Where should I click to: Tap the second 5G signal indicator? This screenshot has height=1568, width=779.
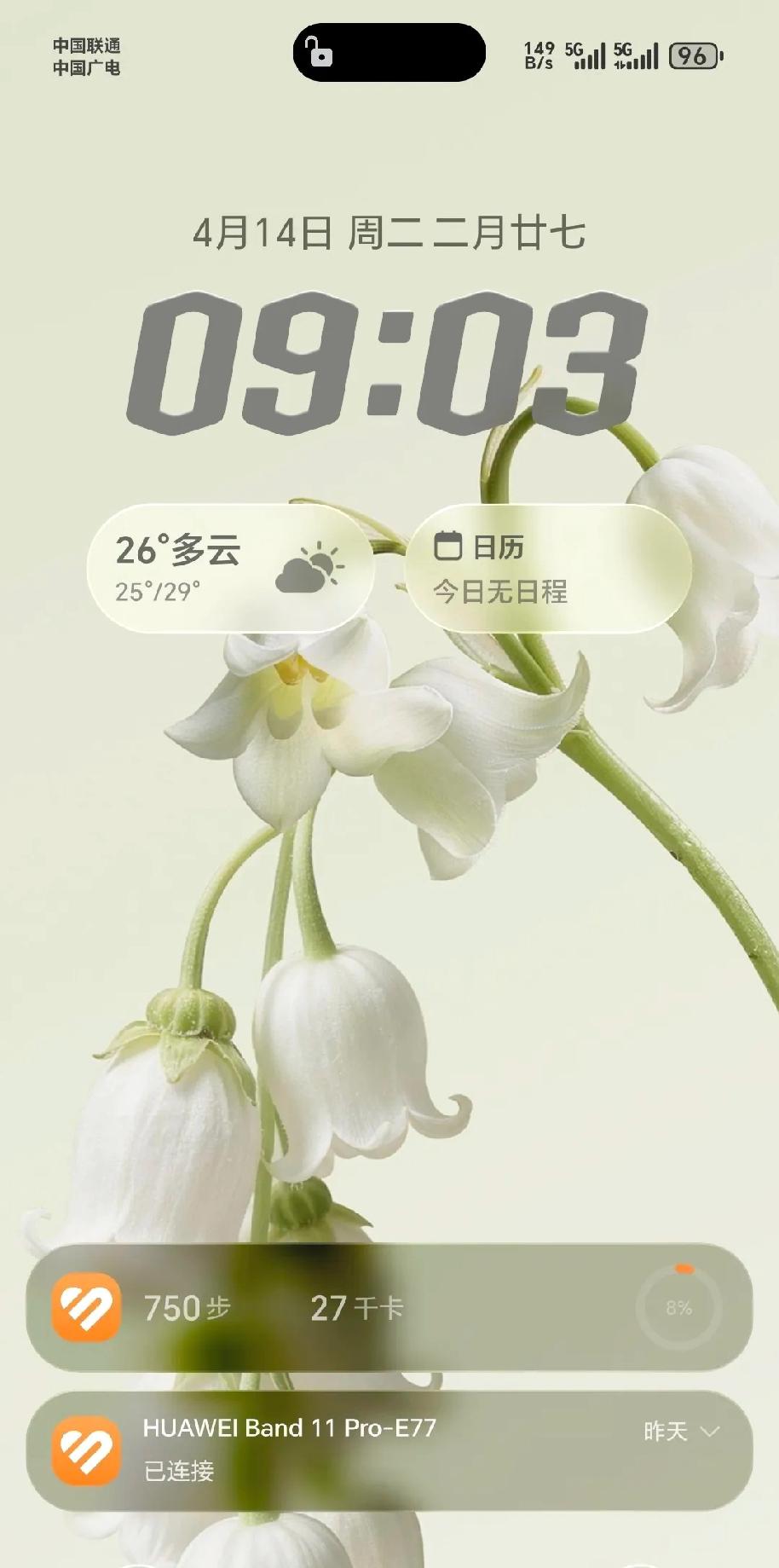pyautogui.click(x=638, y=55)
